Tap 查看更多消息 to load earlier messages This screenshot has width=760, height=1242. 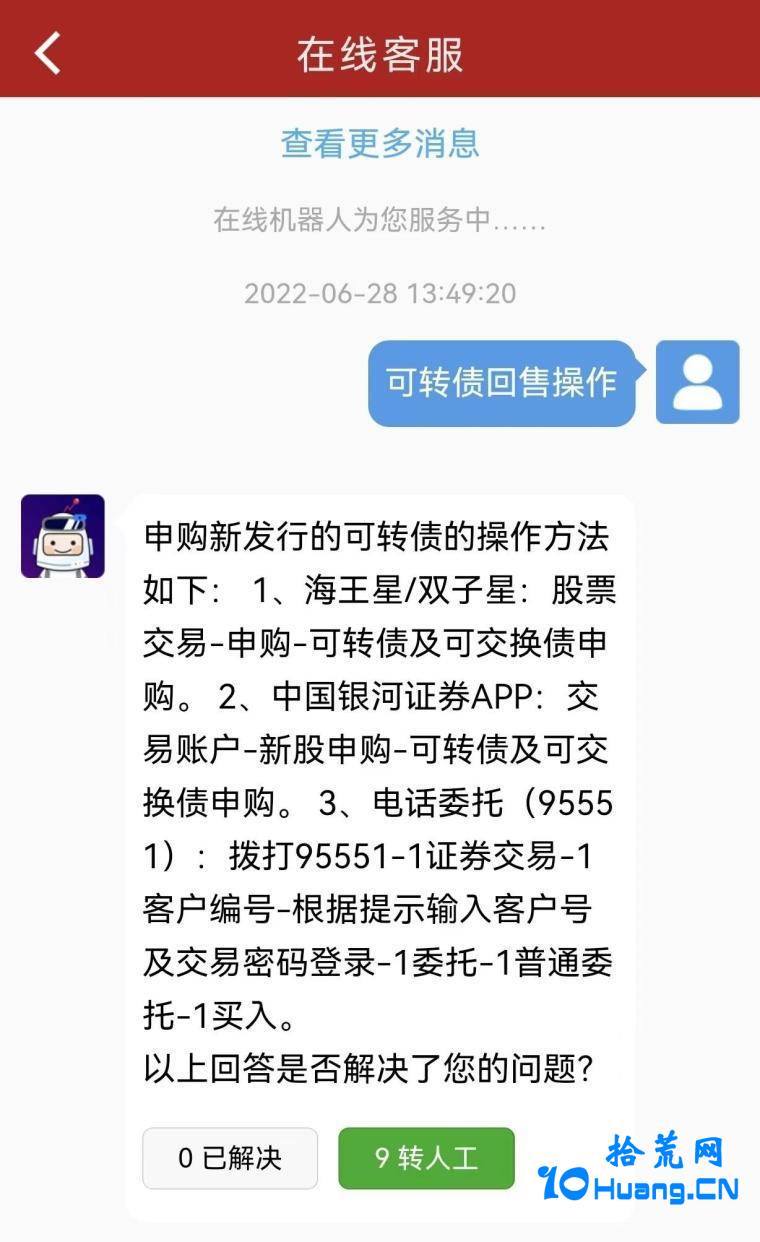pyautogui.click(x=380, y=143)
